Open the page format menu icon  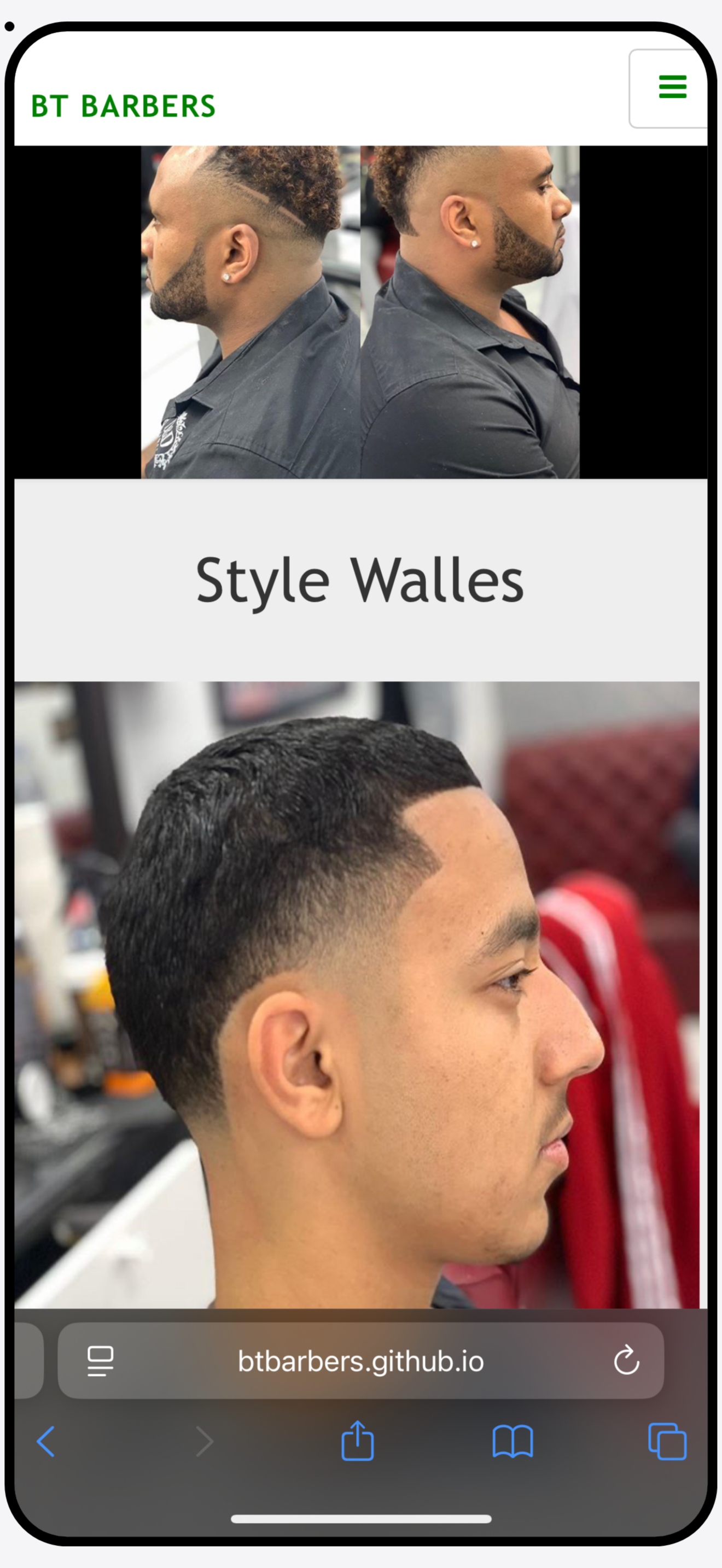[x=101, y=1361]
